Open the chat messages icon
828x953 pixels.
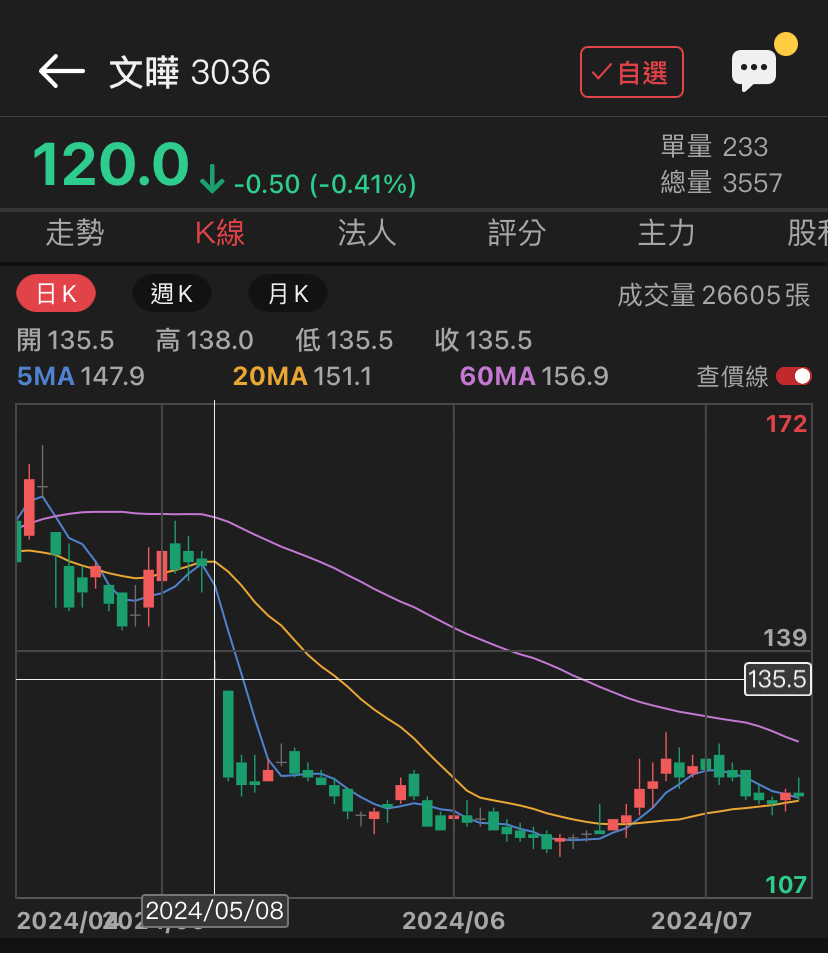754,70
